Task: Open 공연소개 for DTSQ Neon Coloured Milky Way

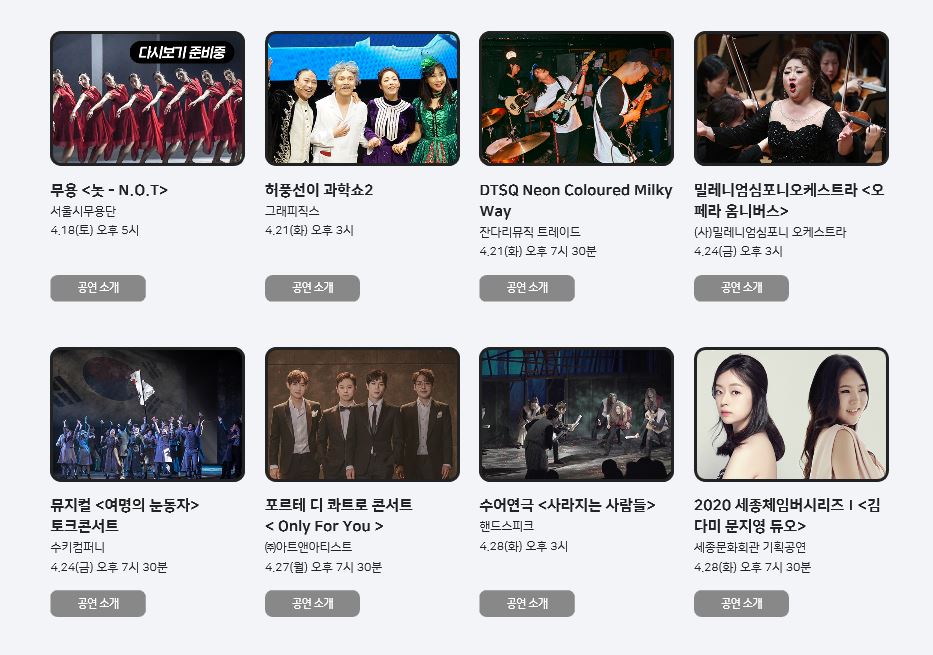Action: pos(527,288)
